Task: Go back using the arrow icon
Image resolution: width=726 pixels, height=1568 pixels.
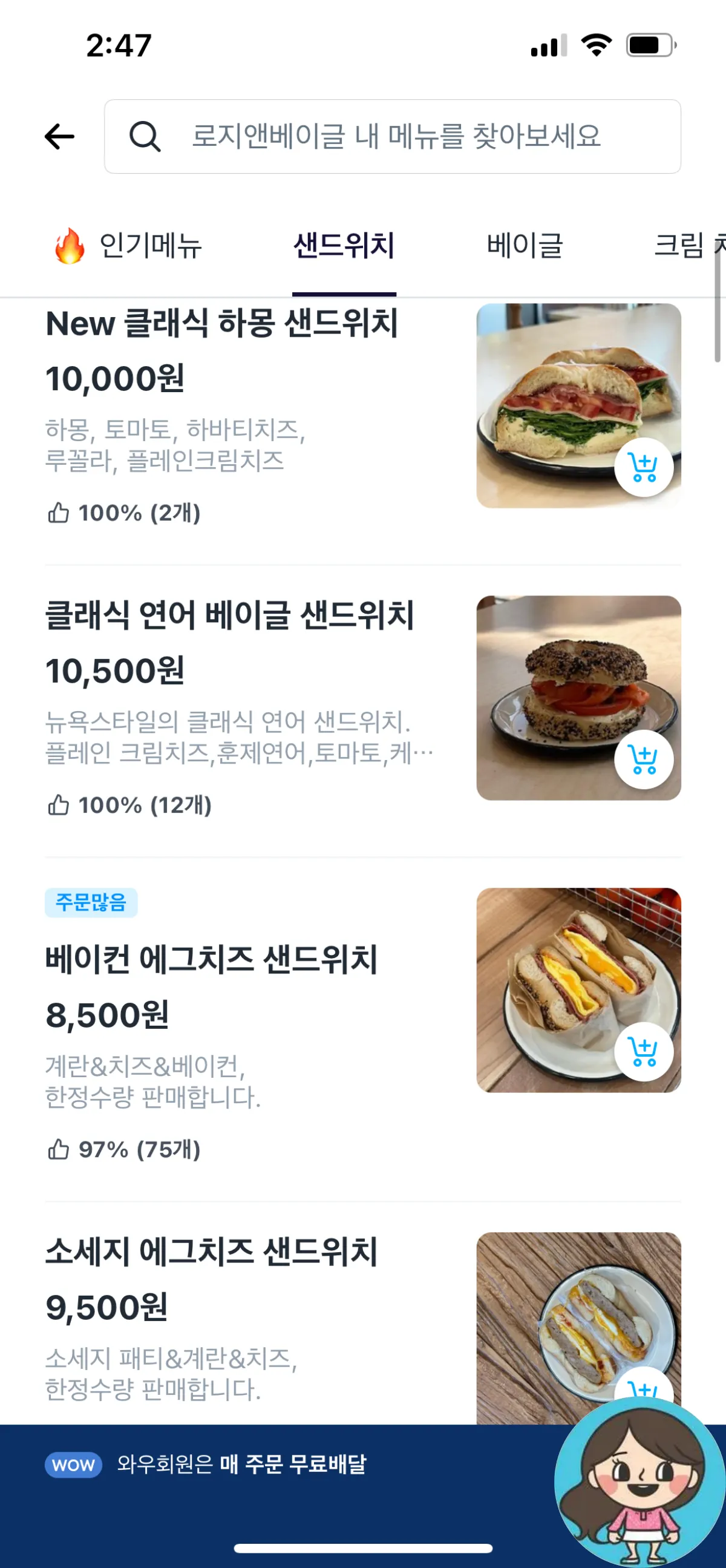Action: point(60,136)
